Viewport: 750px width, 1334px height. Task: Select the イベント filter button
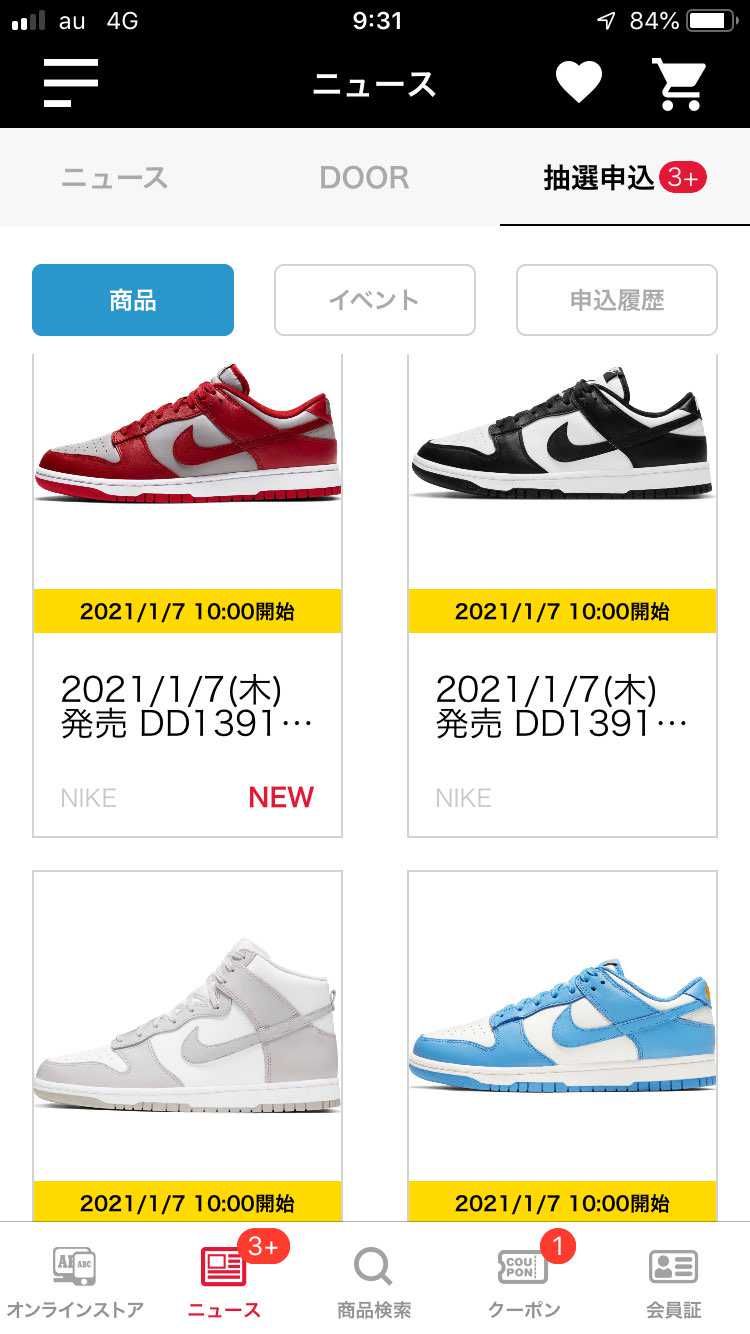pos(374,300)
